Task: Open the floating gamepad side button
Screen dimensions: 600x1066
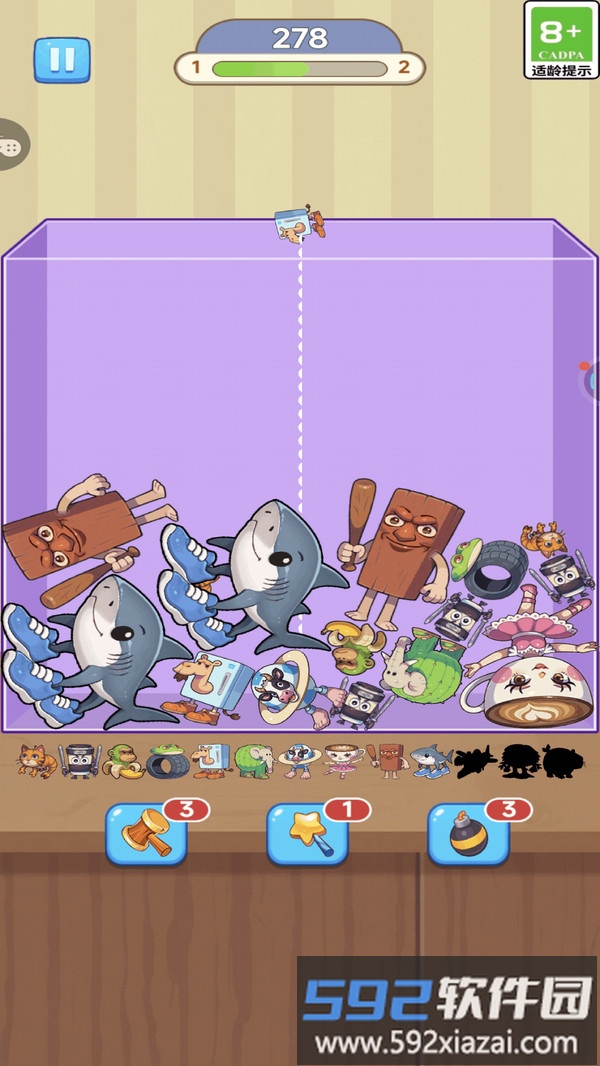Action: coord(10,145)
